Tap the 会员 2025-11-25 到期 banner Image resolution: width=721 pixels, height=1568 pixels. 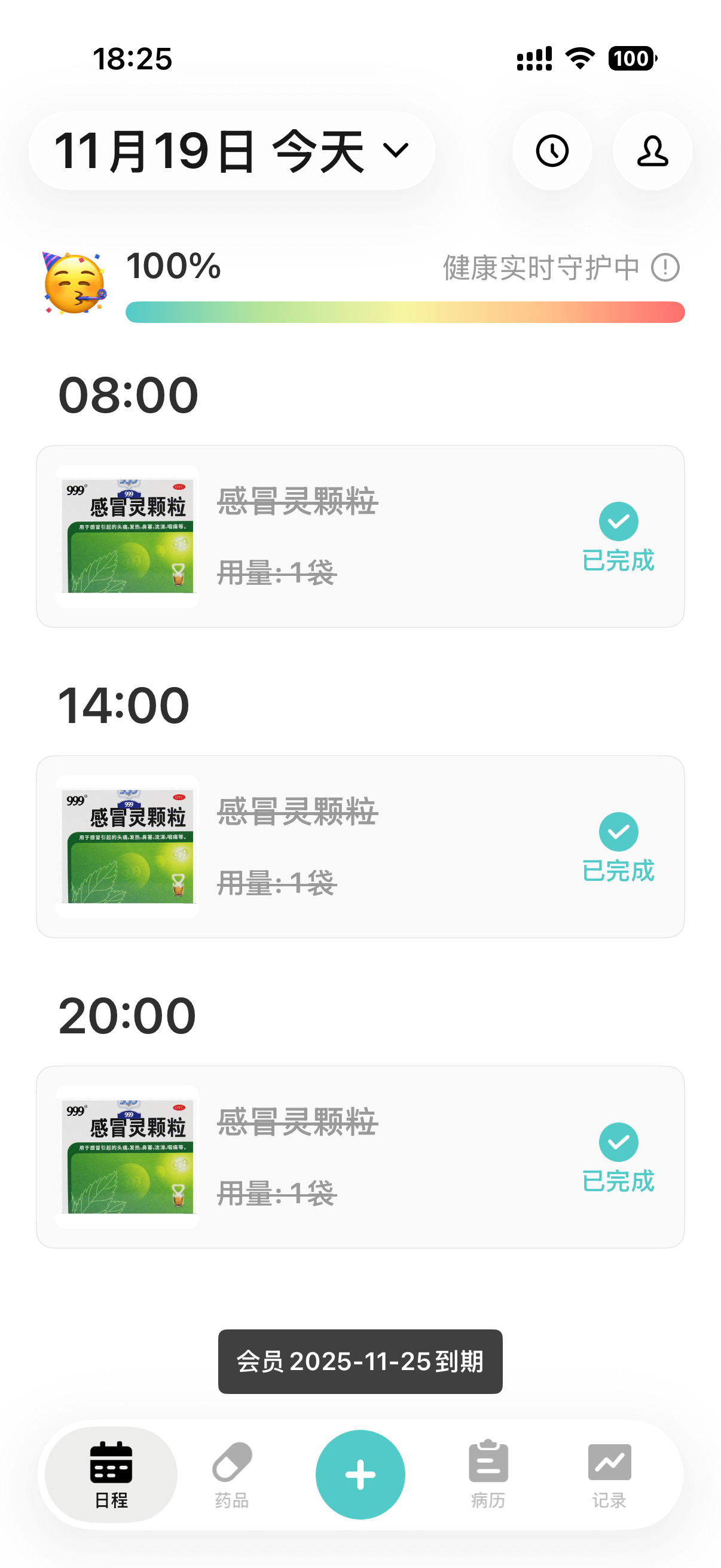pos(360,1362)
